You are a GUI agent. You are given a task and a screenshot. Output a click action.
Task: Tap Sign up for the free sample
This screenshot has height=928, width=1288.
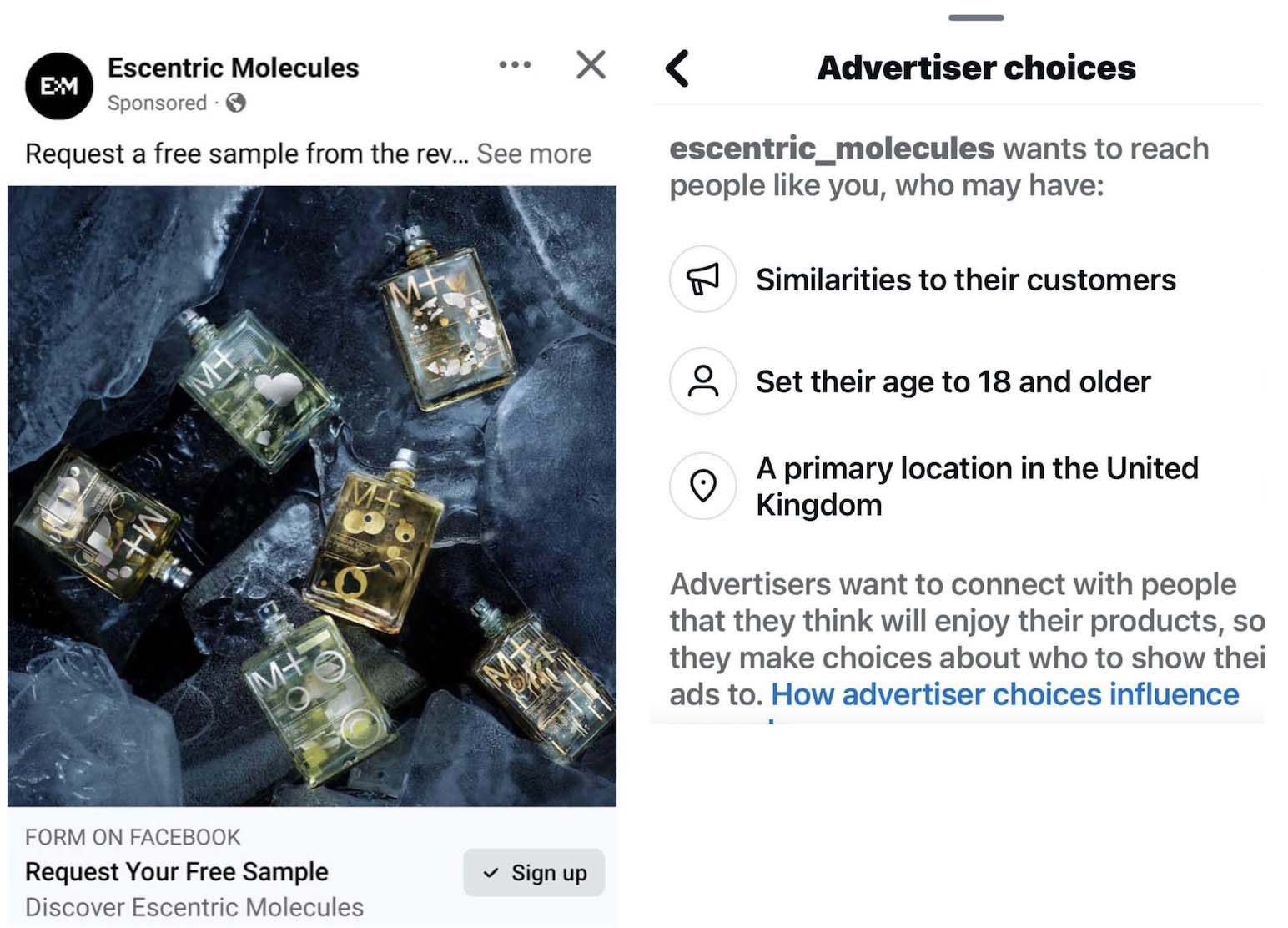[534, 873]
